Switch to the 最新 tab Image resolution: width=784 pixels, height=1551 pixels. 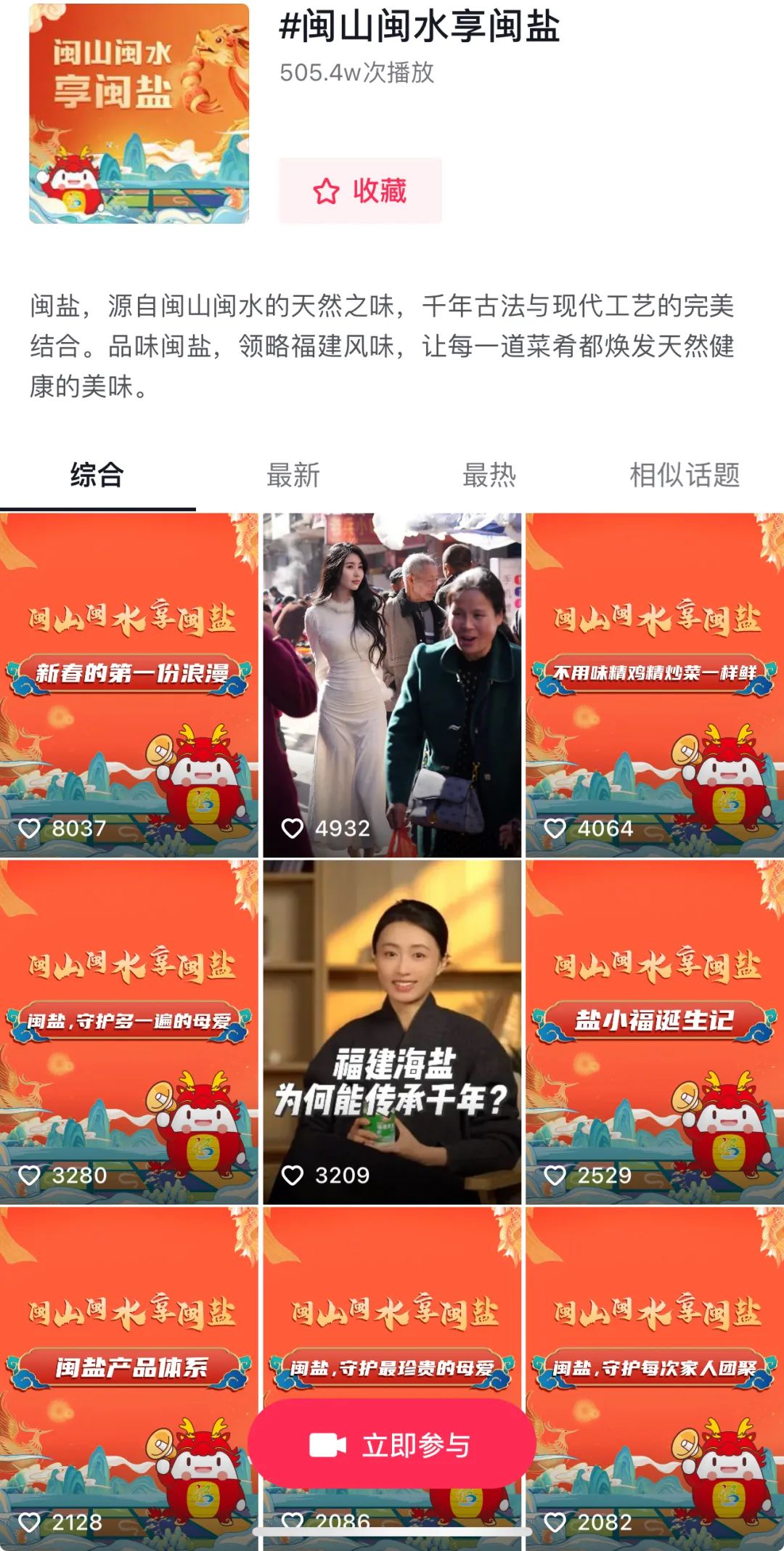293,476
